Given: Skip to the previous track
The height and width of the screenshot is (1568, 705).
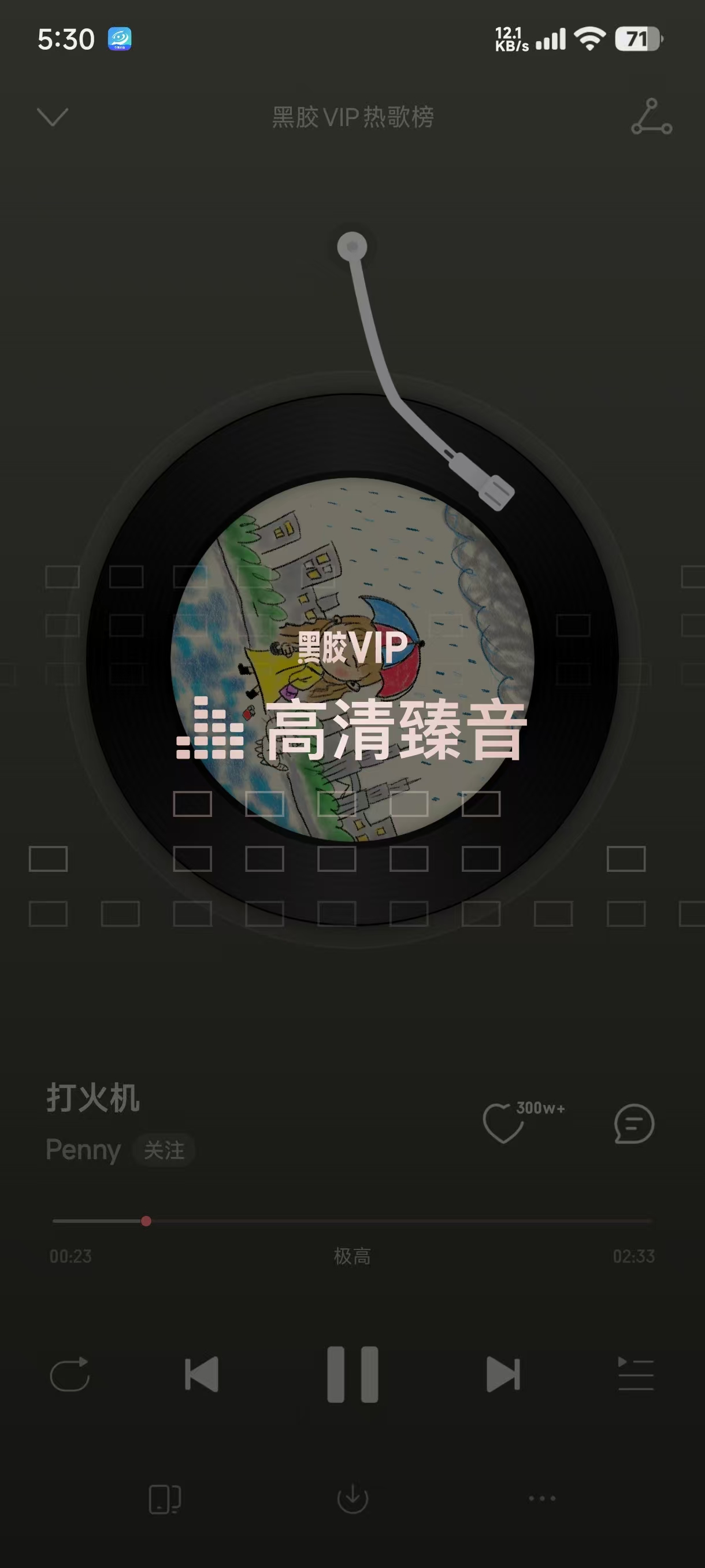Looking at the screenshot, I should tap(201, 1374).
